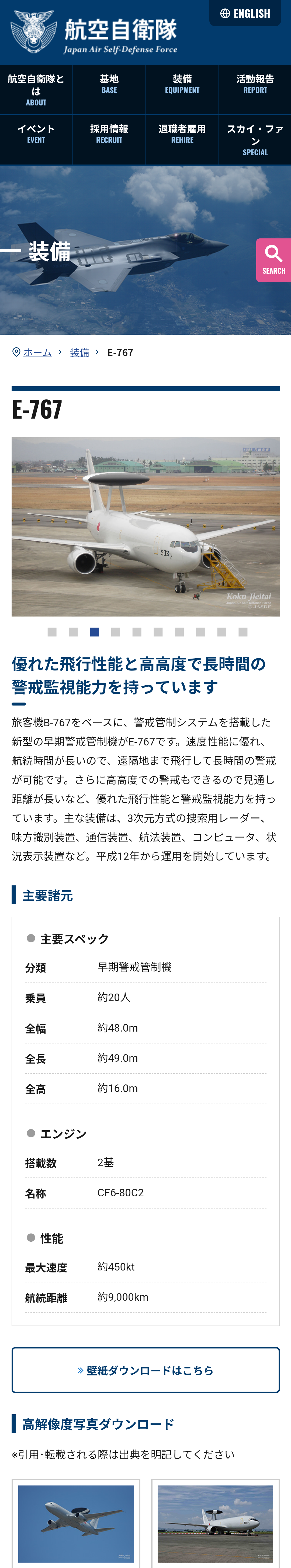Image resolution: width=291 pixels, height=1568 pixels.
Task: Tap 壁紙ダウンロードはこちら button
Action: coord(146,1370)
